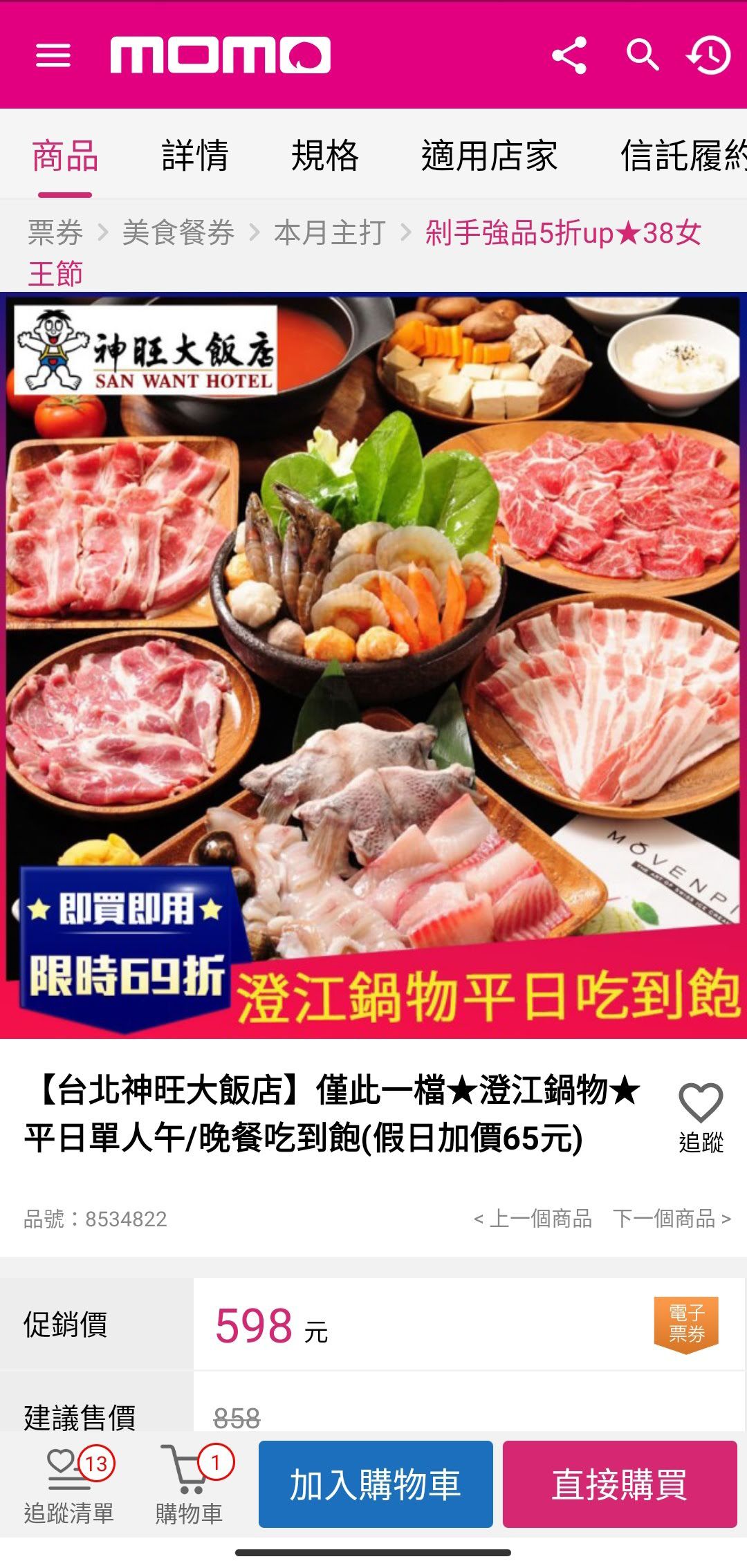Tap the momo logo to go home
The height and width of the screenshot is (1568, 747).
220,55
